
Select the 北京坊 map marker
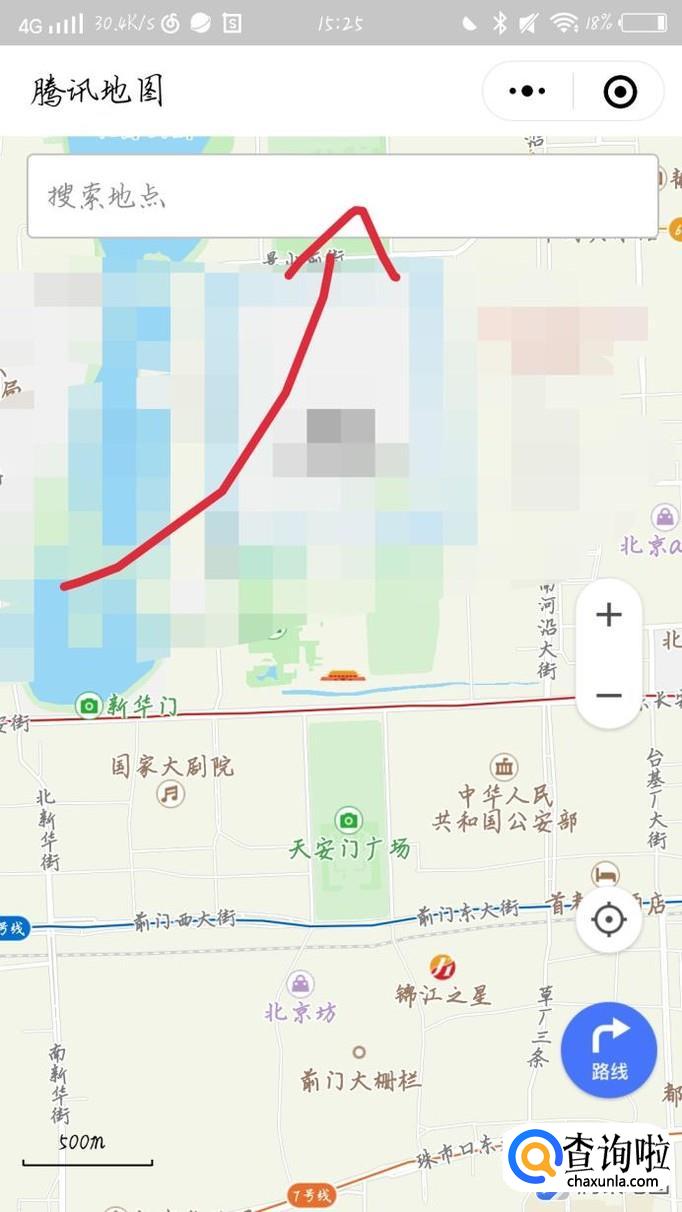(x=299, y=984)
